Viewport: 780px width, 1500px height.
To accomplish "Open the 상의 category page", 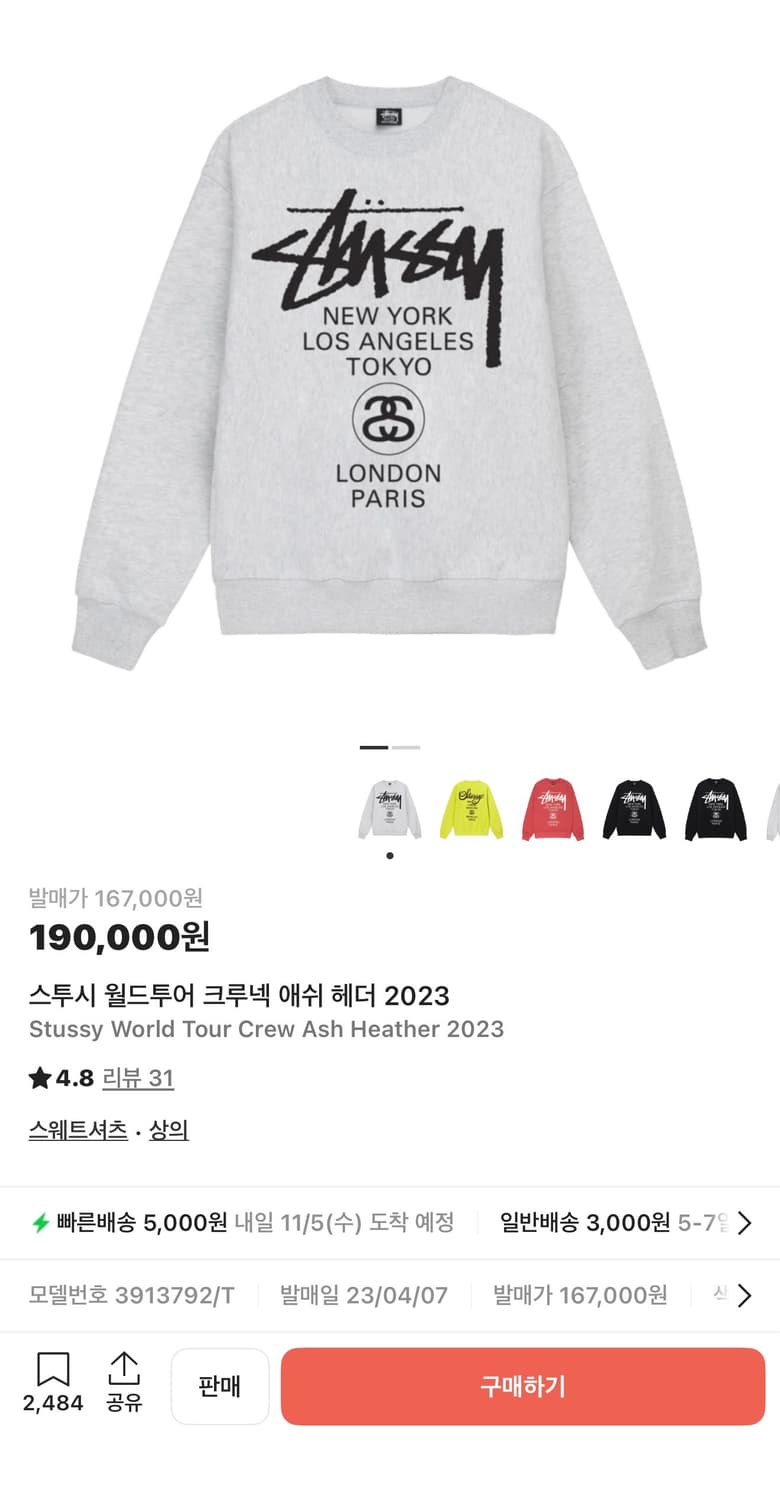I will [x=169, y=1130].
